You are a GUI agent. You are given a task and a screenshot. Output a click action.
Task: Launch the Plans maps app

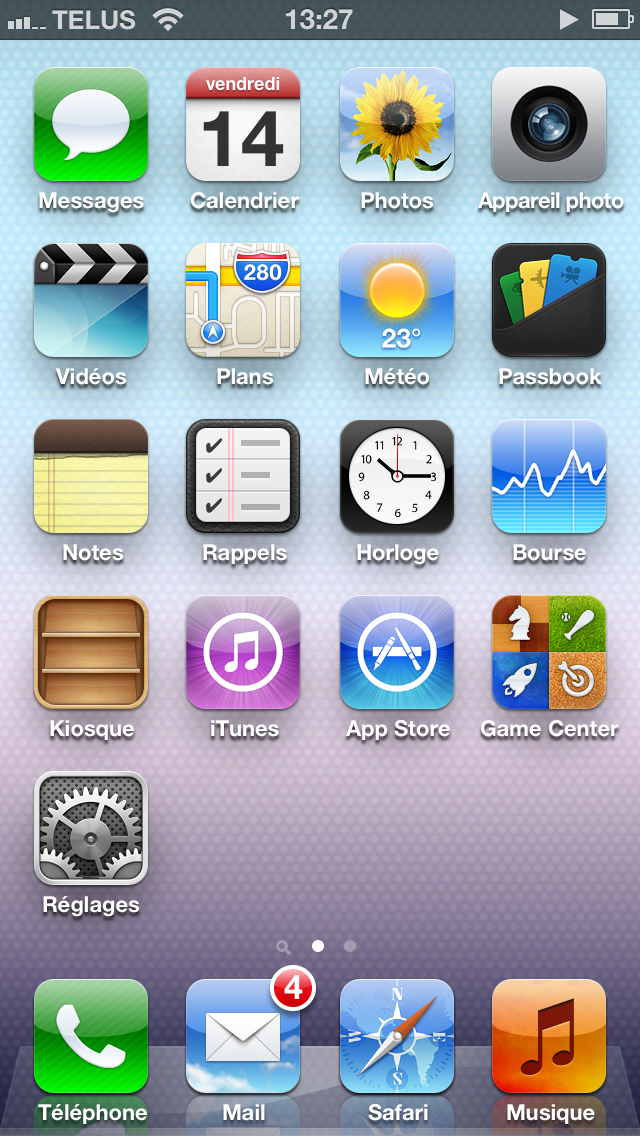(x=243, y=301)
